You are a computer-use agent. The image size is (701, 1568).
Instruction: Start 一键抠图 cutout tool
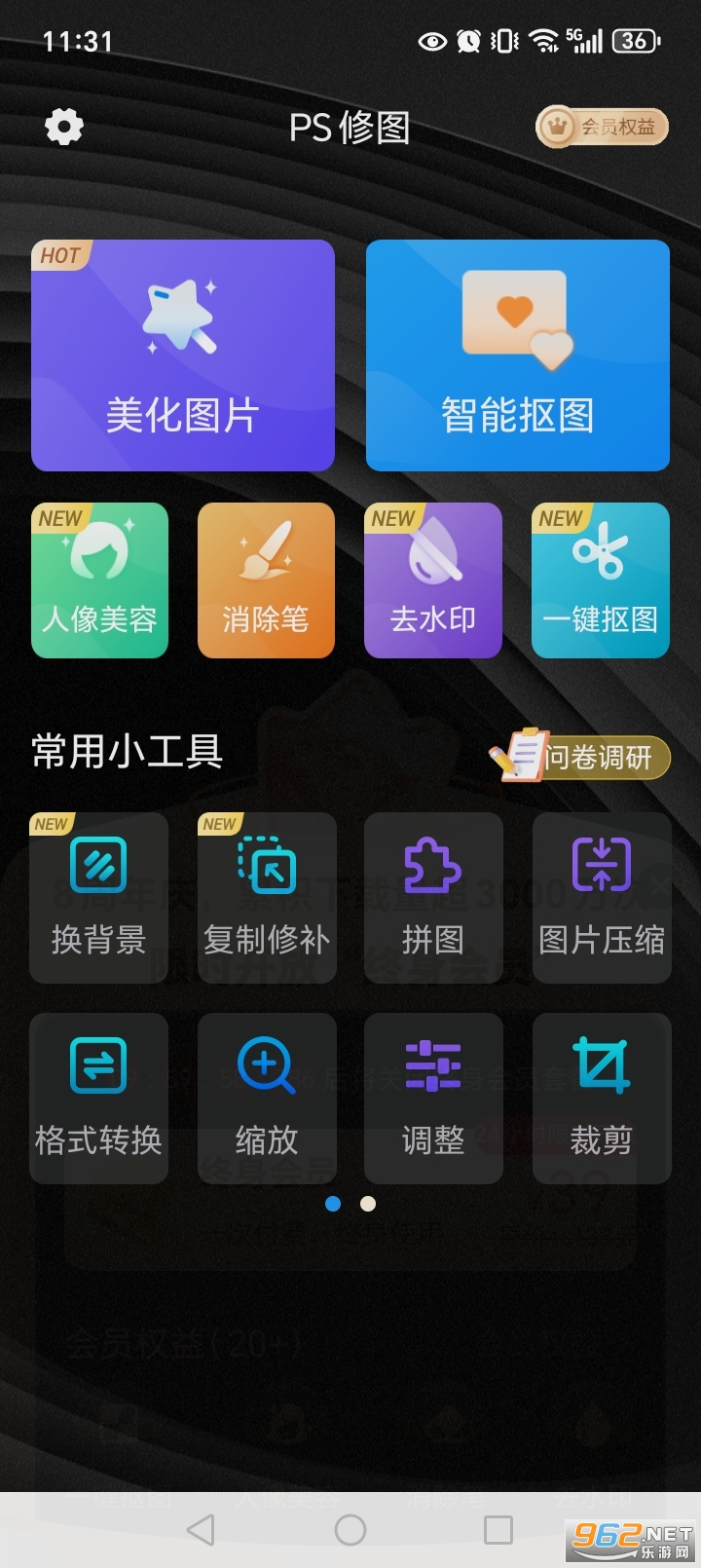[601, 580]
